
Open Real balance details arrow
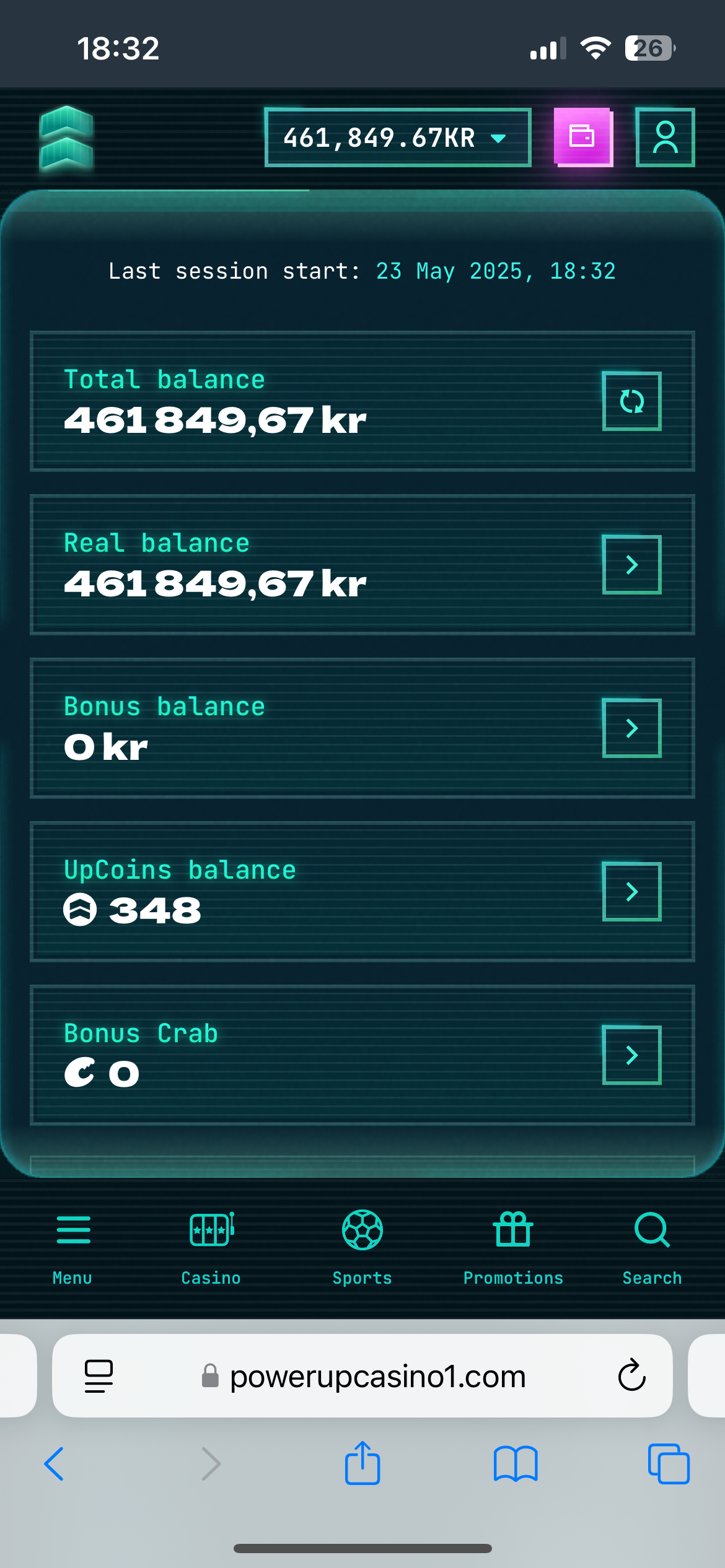[x=631, y=565]
